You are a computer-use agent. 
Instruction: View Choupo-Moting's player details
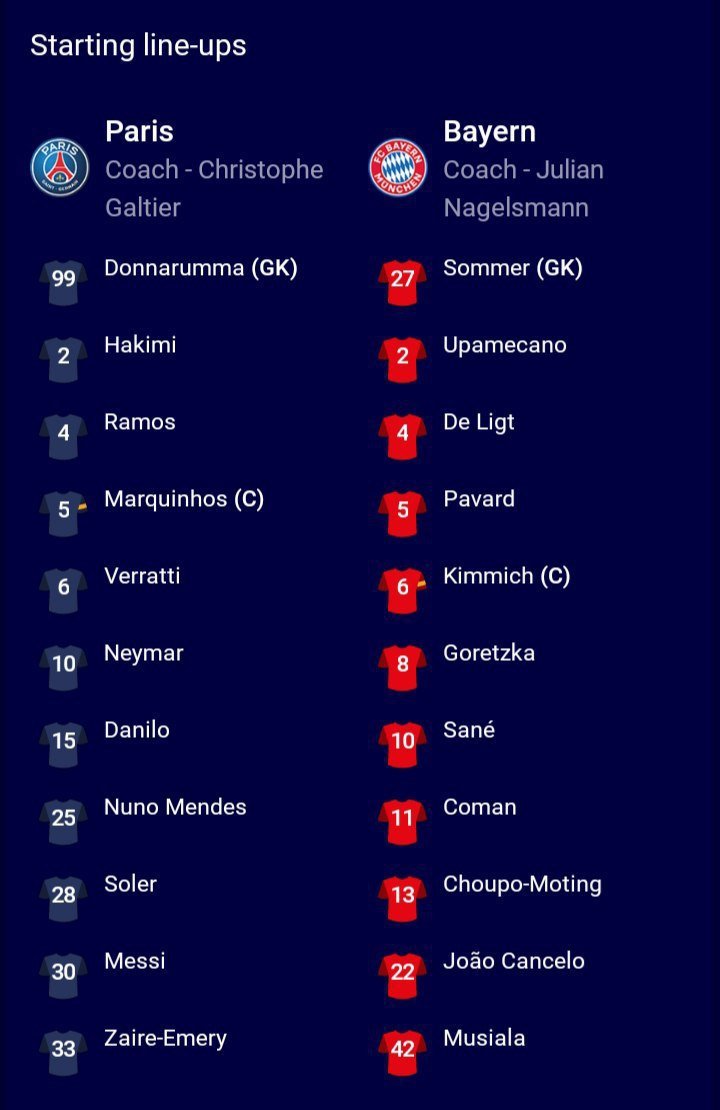pyautogui.click(x=522, y=884)
